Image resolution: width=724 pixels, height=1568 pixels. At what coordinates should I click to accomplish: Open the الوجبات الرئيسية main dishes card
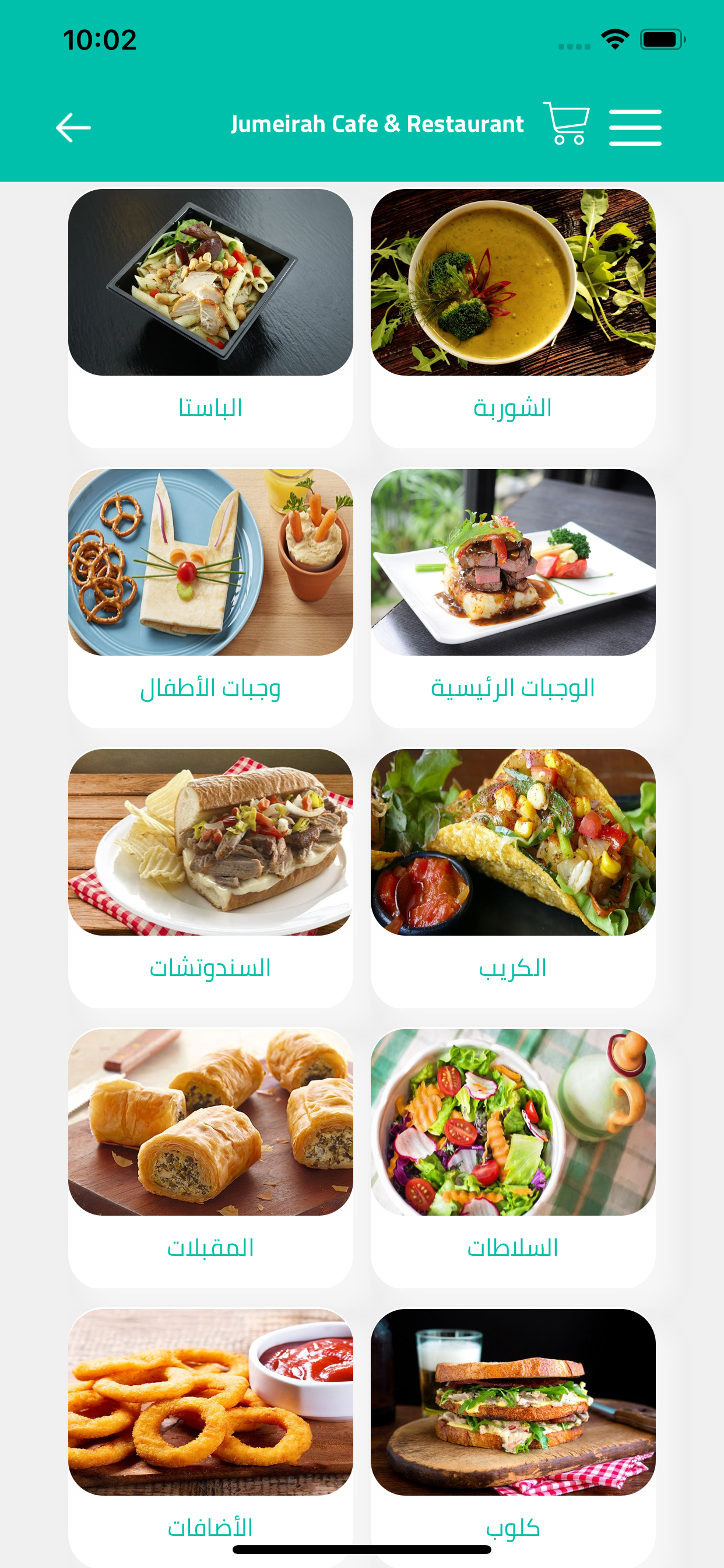pos(513,598)
